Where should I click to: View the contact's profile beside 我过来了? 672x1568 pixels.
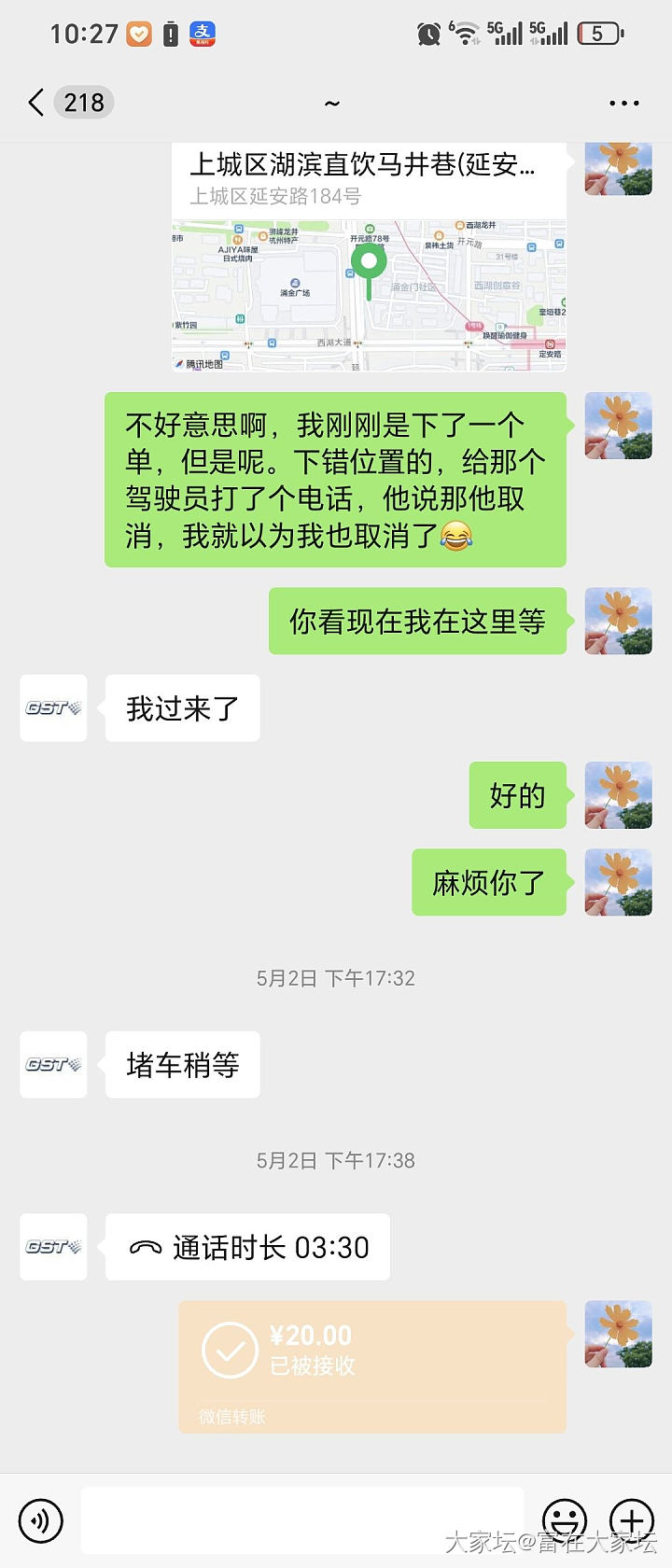click(x=53, y=708)
